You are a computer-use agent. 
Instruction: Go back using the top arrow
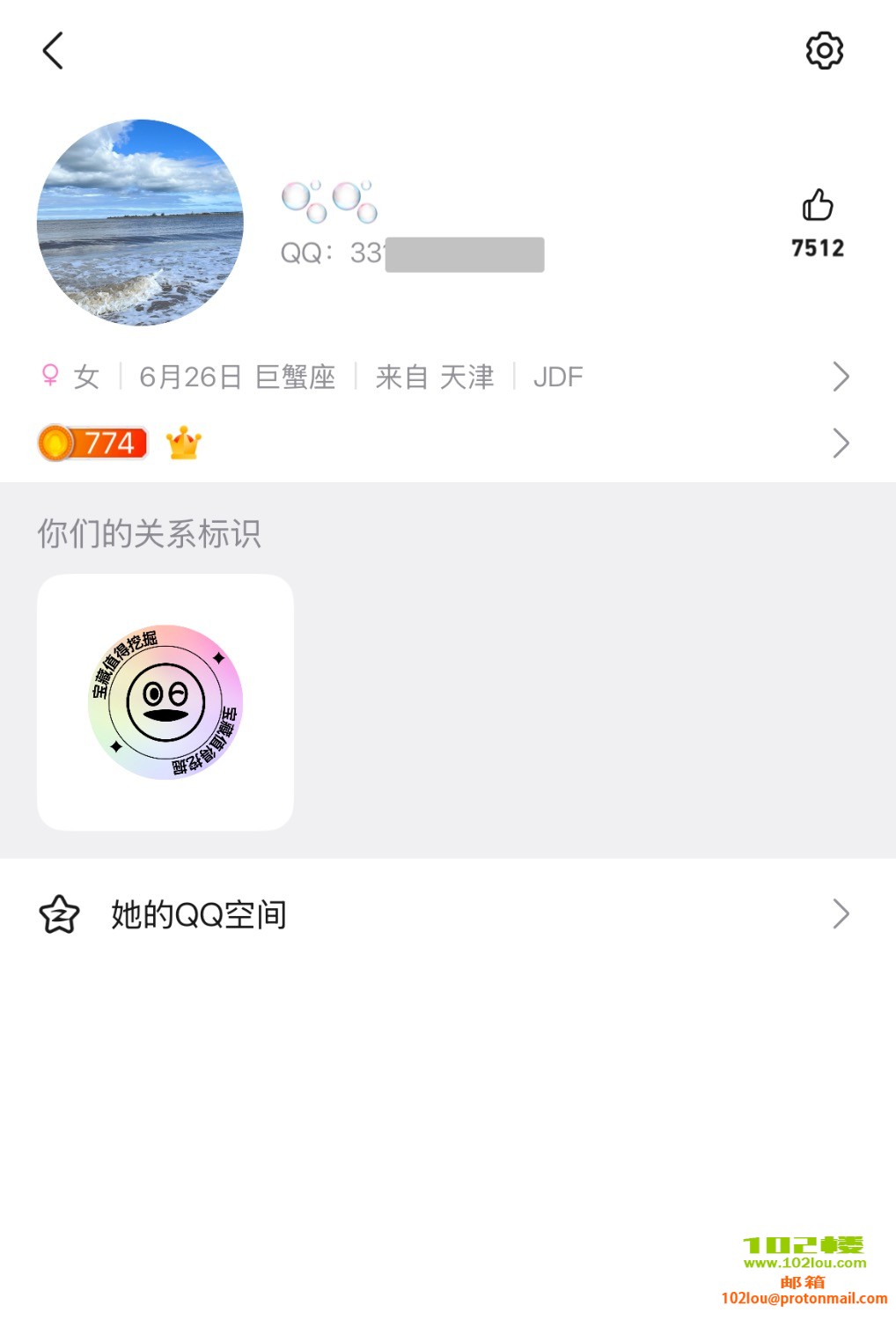[x=54, y=51]
